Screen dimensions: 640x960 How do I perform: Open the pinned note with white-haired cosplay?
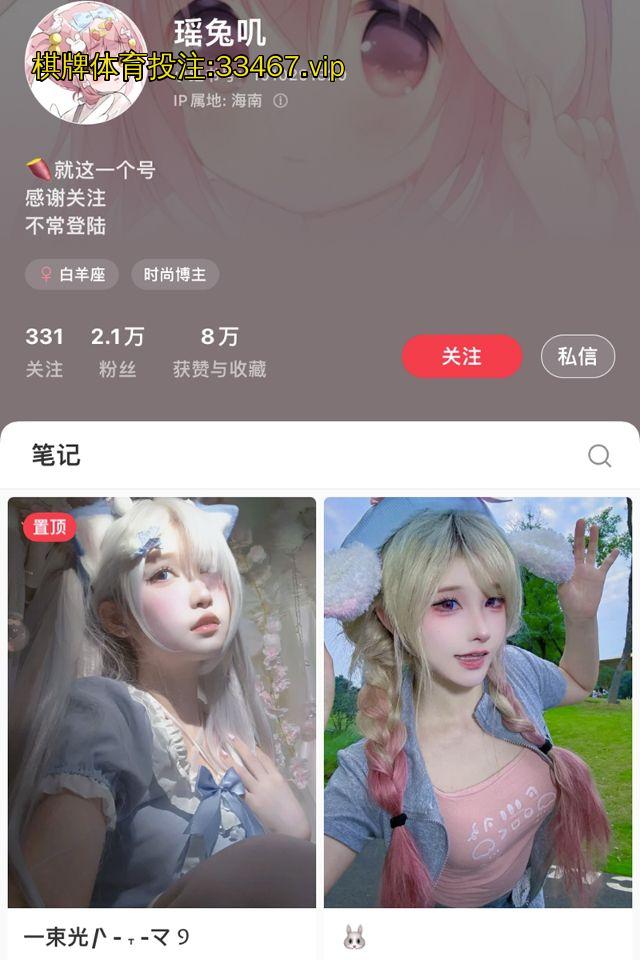[x=162, y=702]
